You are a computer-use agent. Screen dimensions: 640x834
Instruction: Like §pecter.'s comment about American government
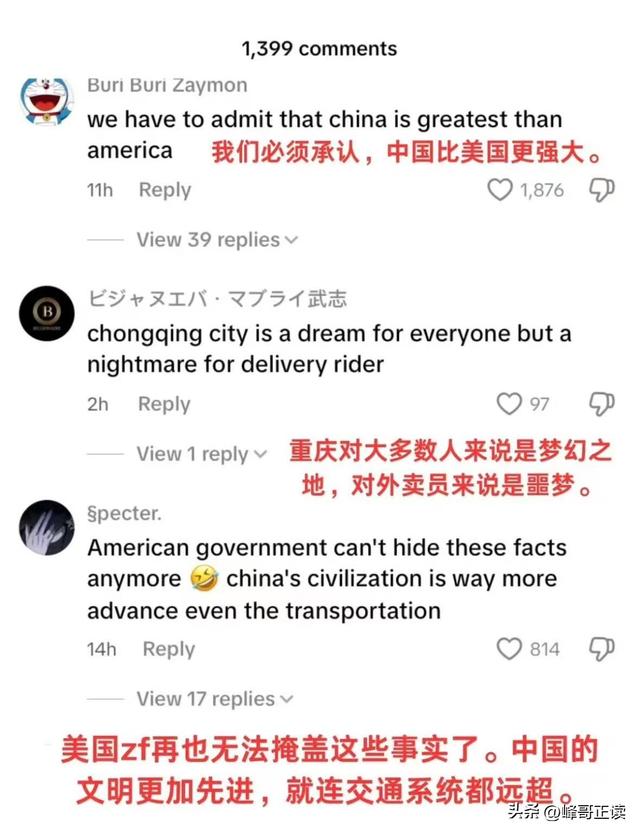pyautogui.click(x=510, y=649)
